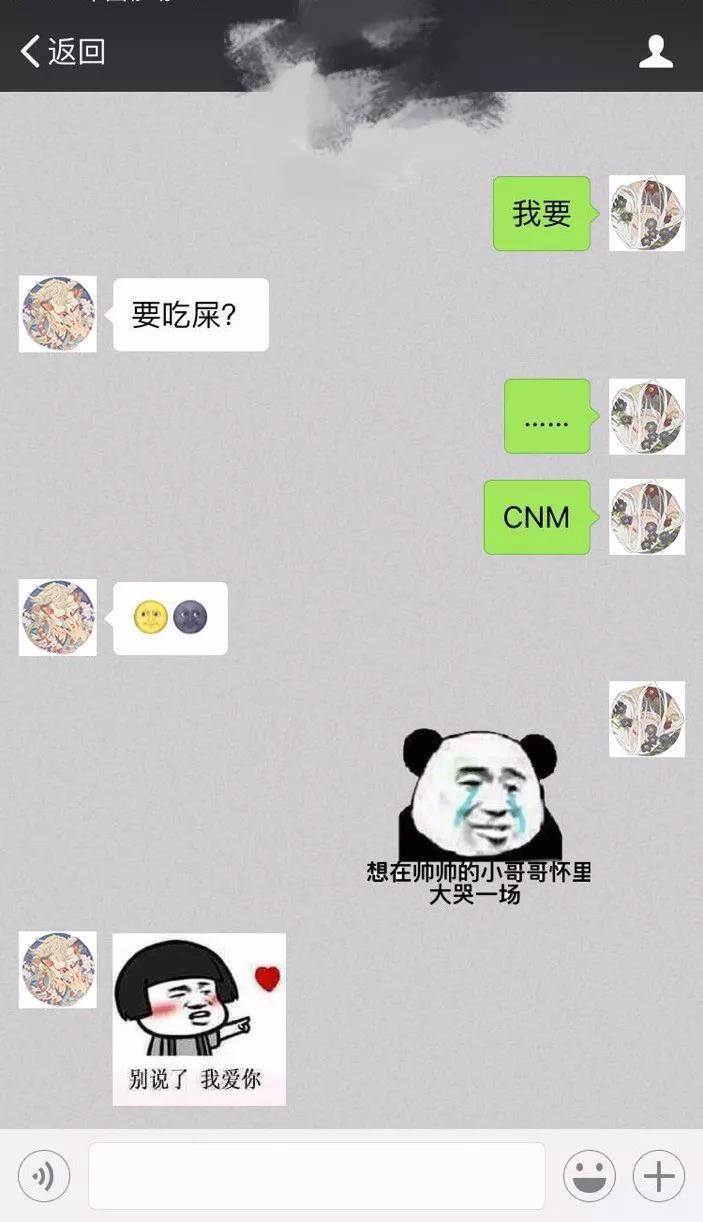This screenshot has height=1222, width=703.
Task: Tap my avatar next to 我要
Action: [647, 213]
